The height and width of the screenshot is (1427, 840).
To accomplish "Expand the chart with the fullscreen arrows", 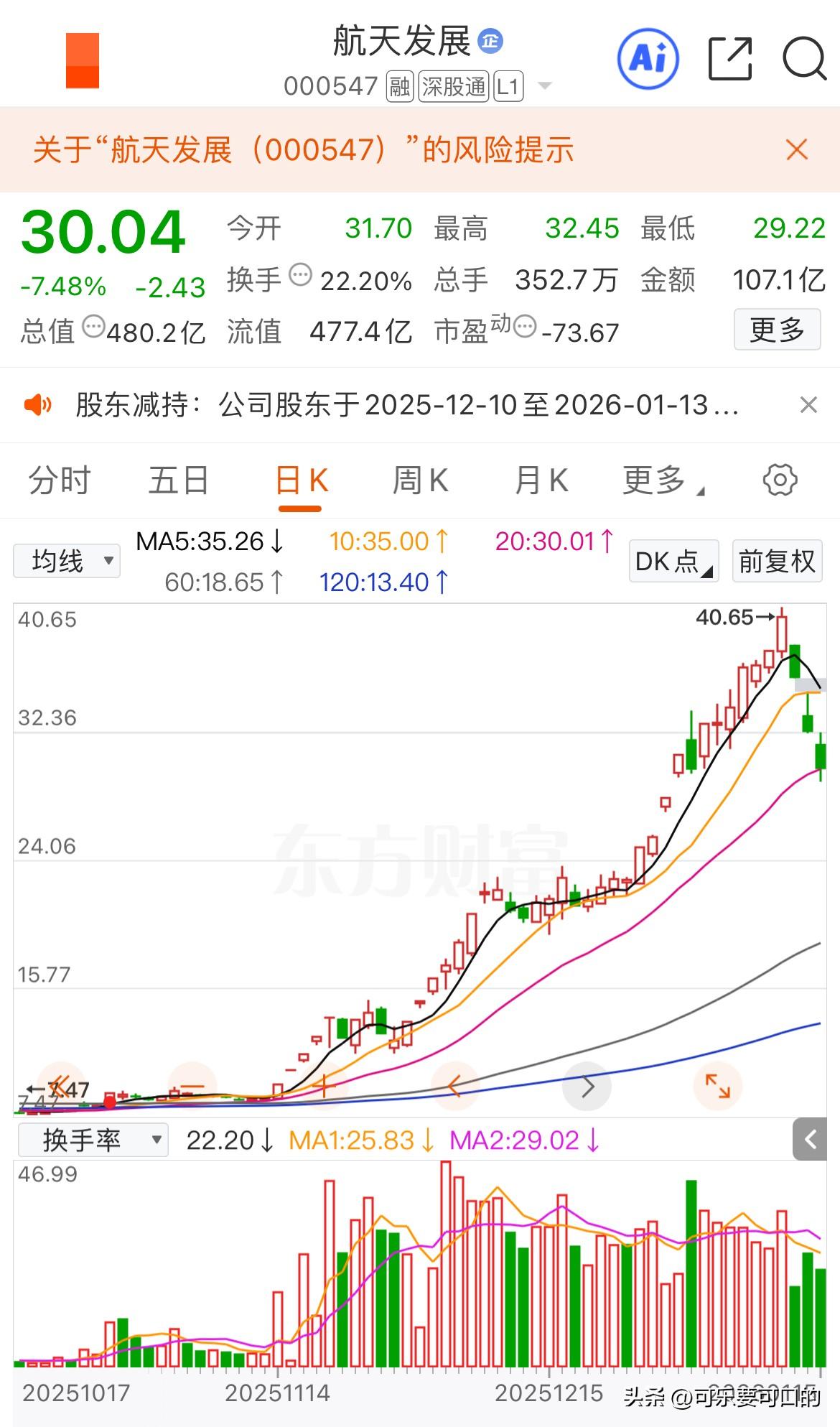I will pyautogui.click(x=717, y=1085).
